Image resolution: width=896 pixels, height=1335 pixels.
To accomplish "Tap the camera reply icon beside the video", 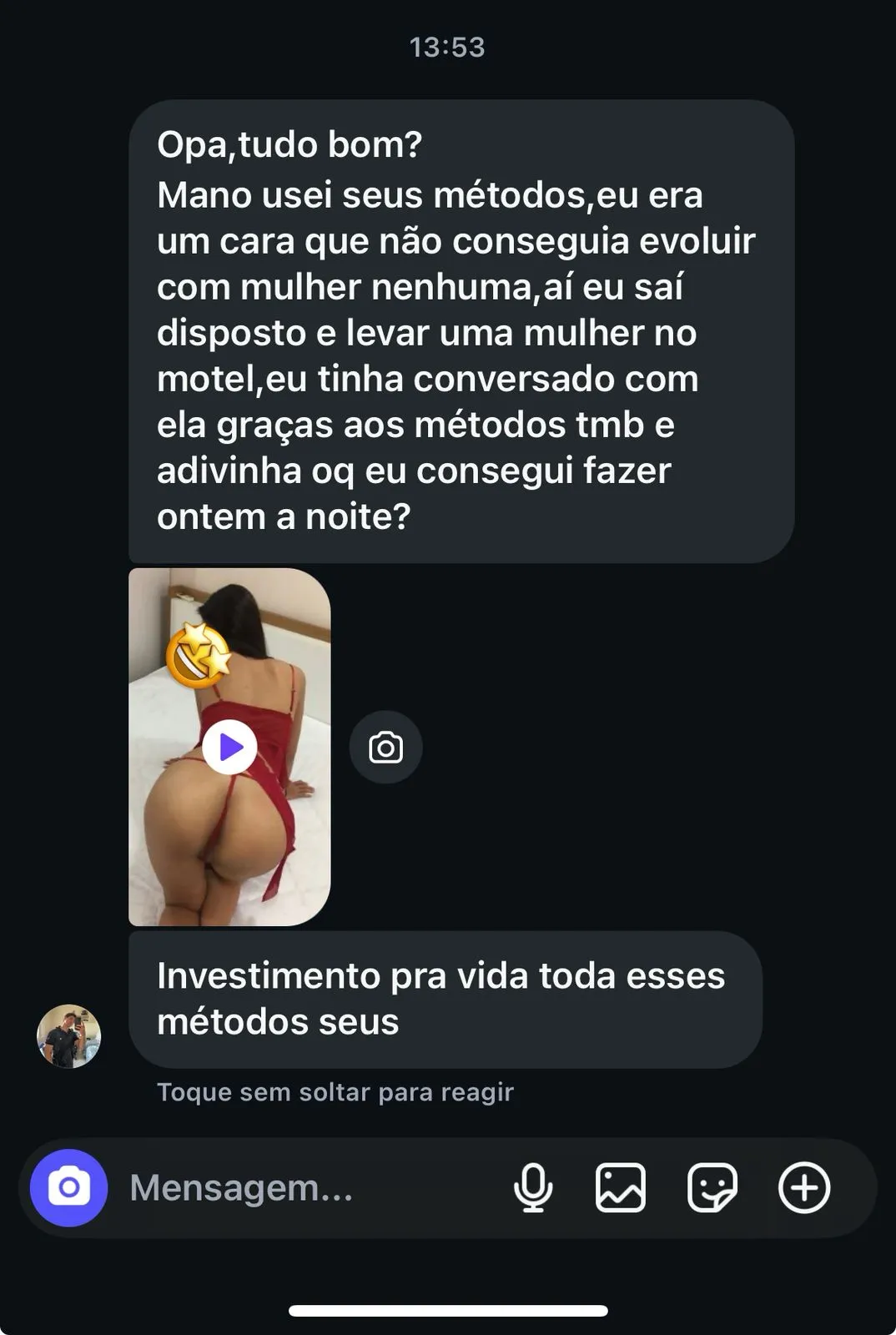I will tap(385, 747).
